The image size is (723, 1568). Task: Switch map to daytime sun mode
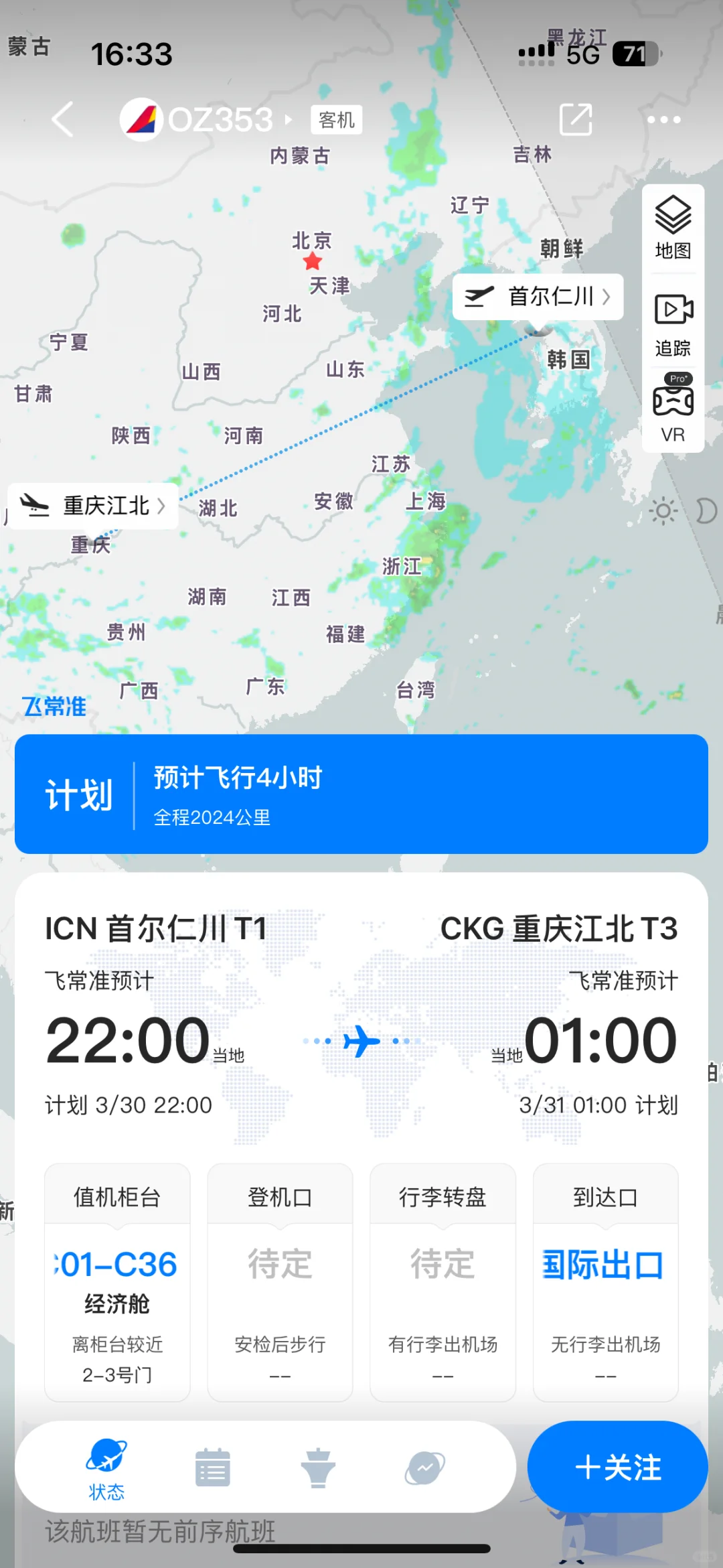coord(663,512)
